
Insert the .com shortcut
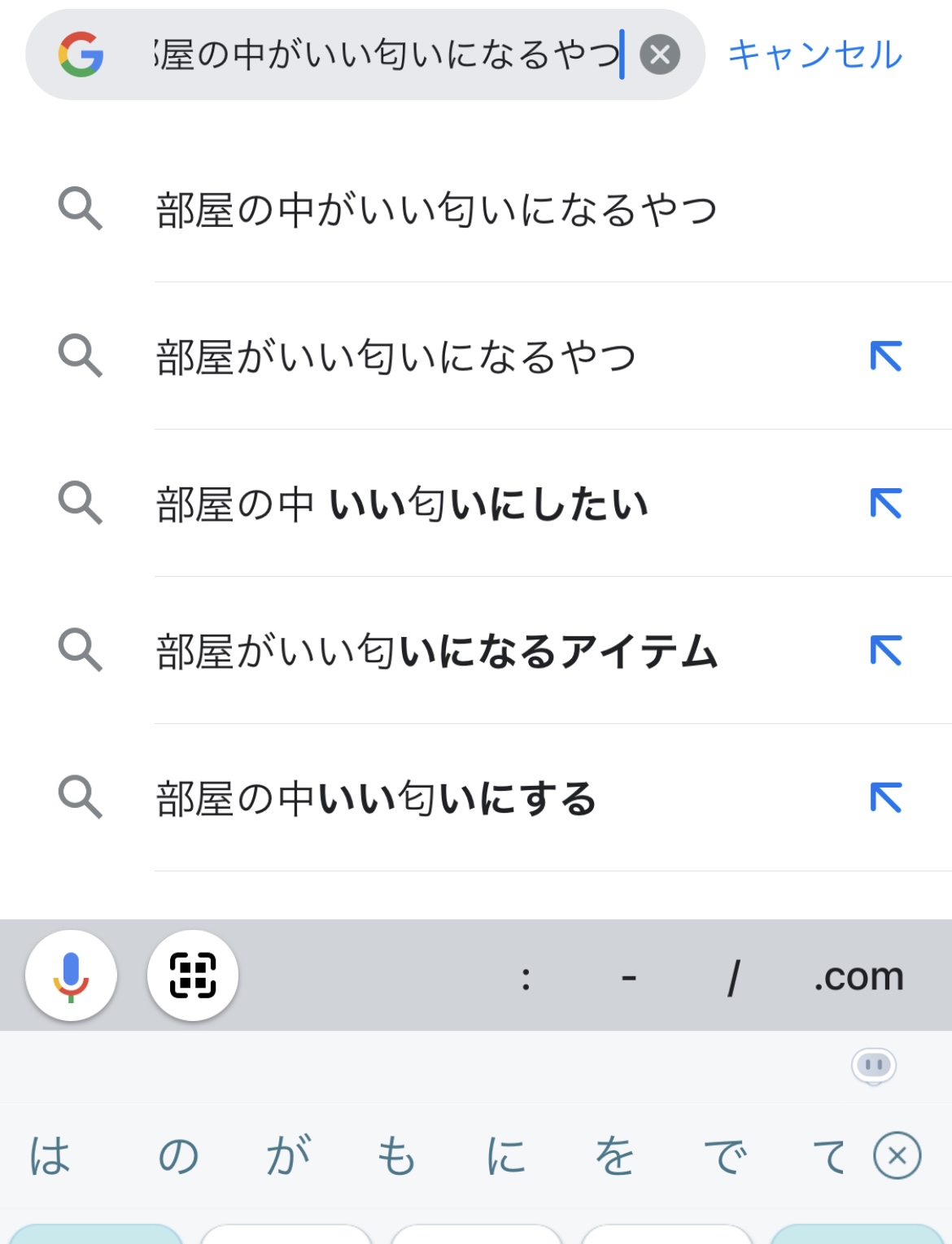coord(858,976)
